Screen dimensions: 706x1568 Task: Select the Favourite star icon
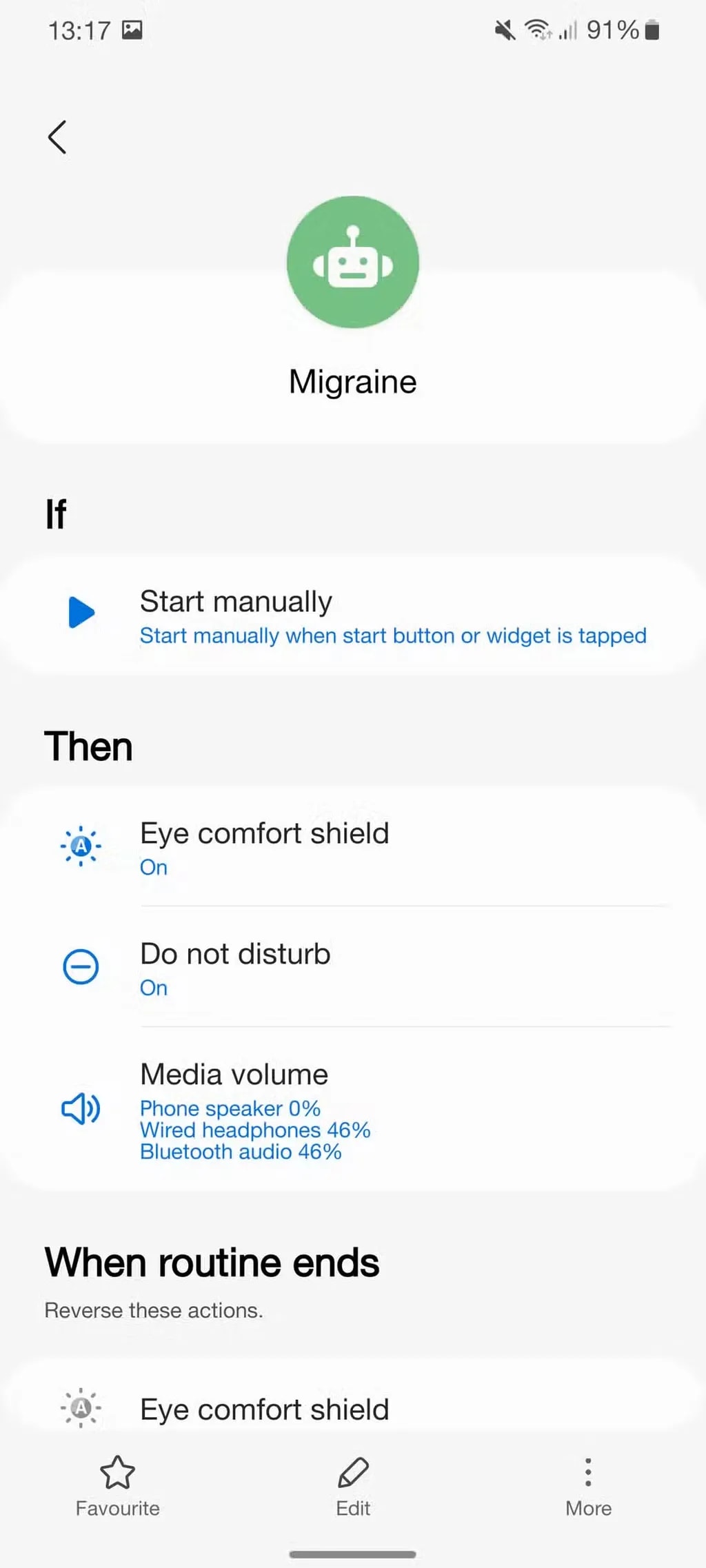click(117, 1473)
